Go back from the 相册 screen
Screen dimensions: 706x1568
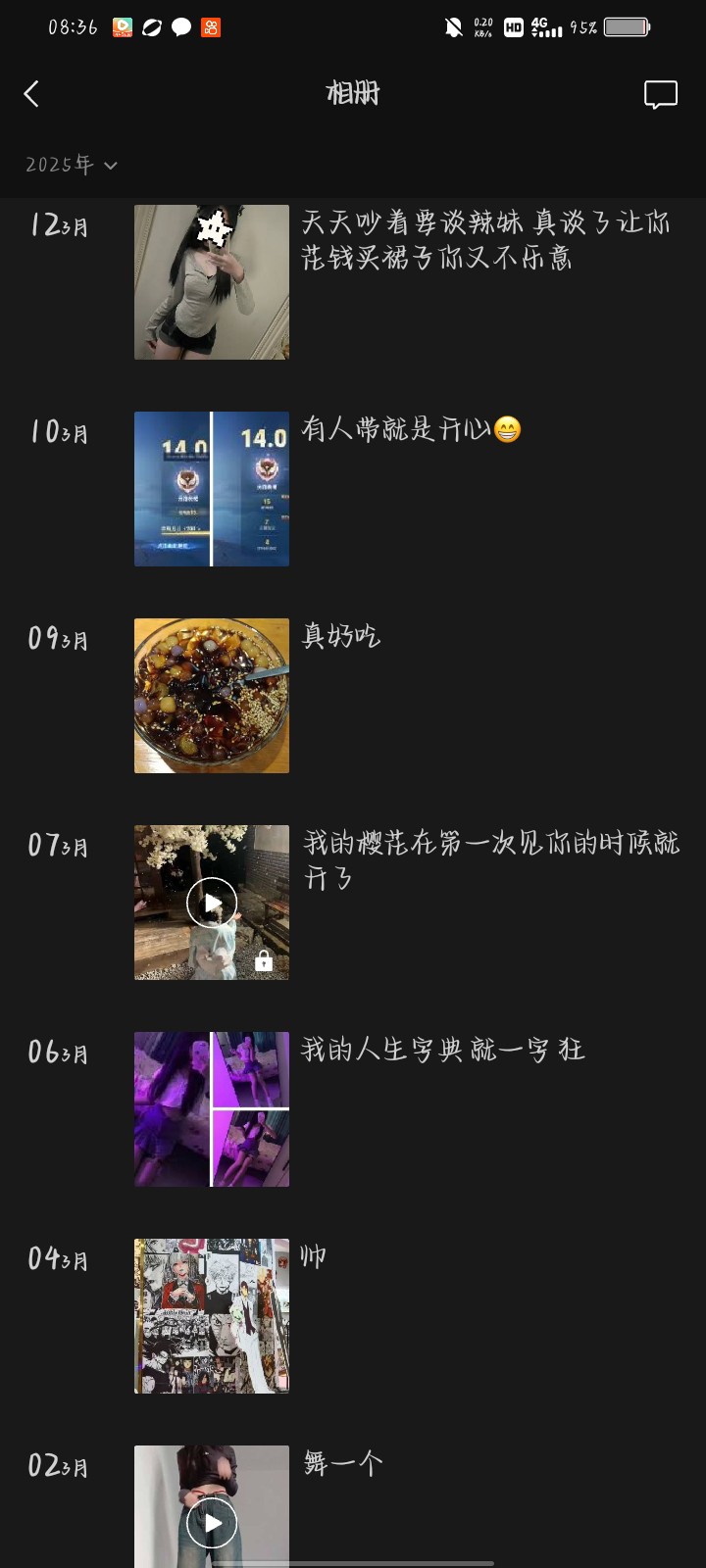point(31,94)
